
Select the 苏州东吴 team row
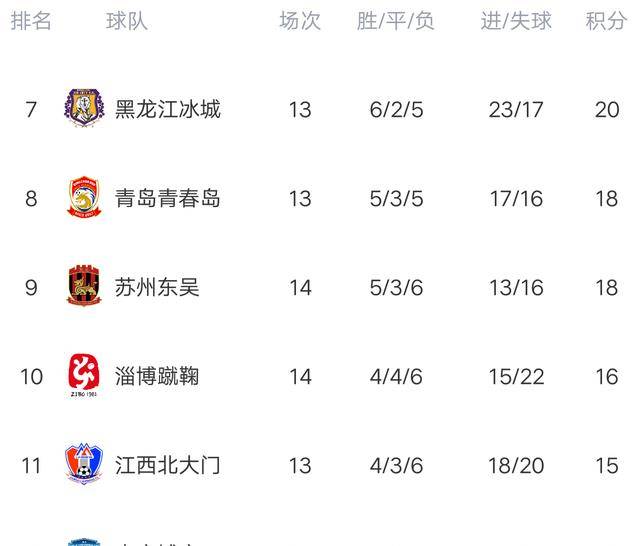tap(157, 287)
